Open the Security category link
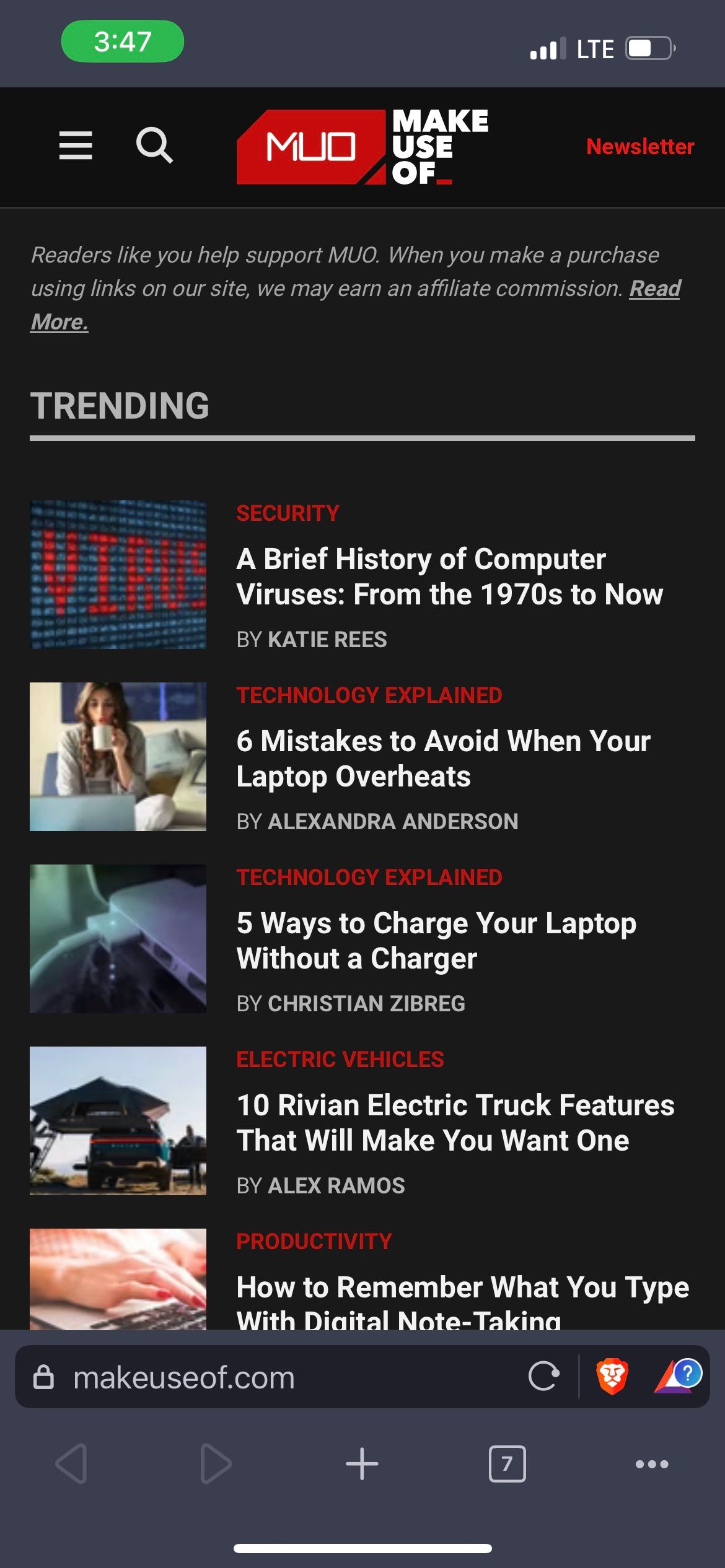This screenshot has height=1568, width=725. 288,513
